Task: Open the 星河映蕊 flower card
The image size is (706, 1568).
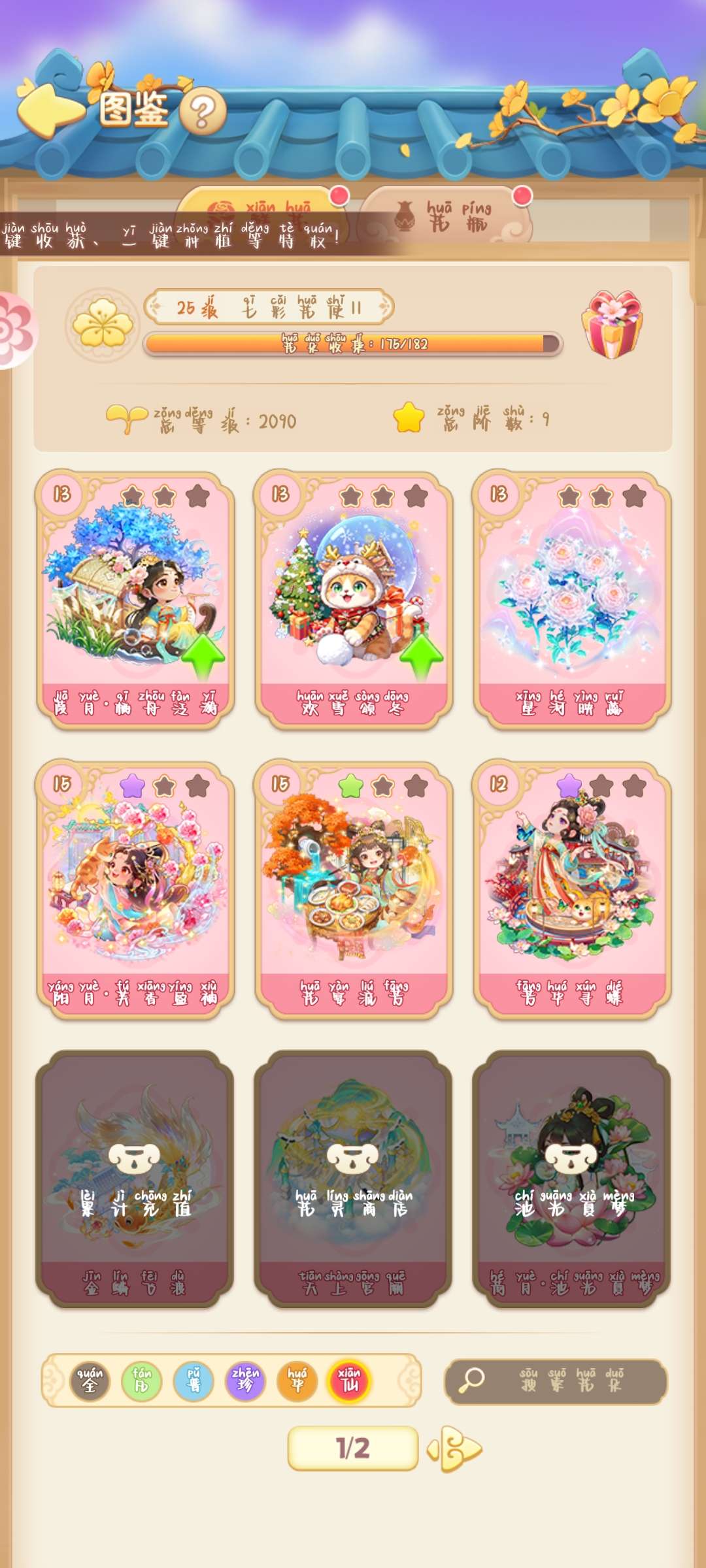Action: 571,598
